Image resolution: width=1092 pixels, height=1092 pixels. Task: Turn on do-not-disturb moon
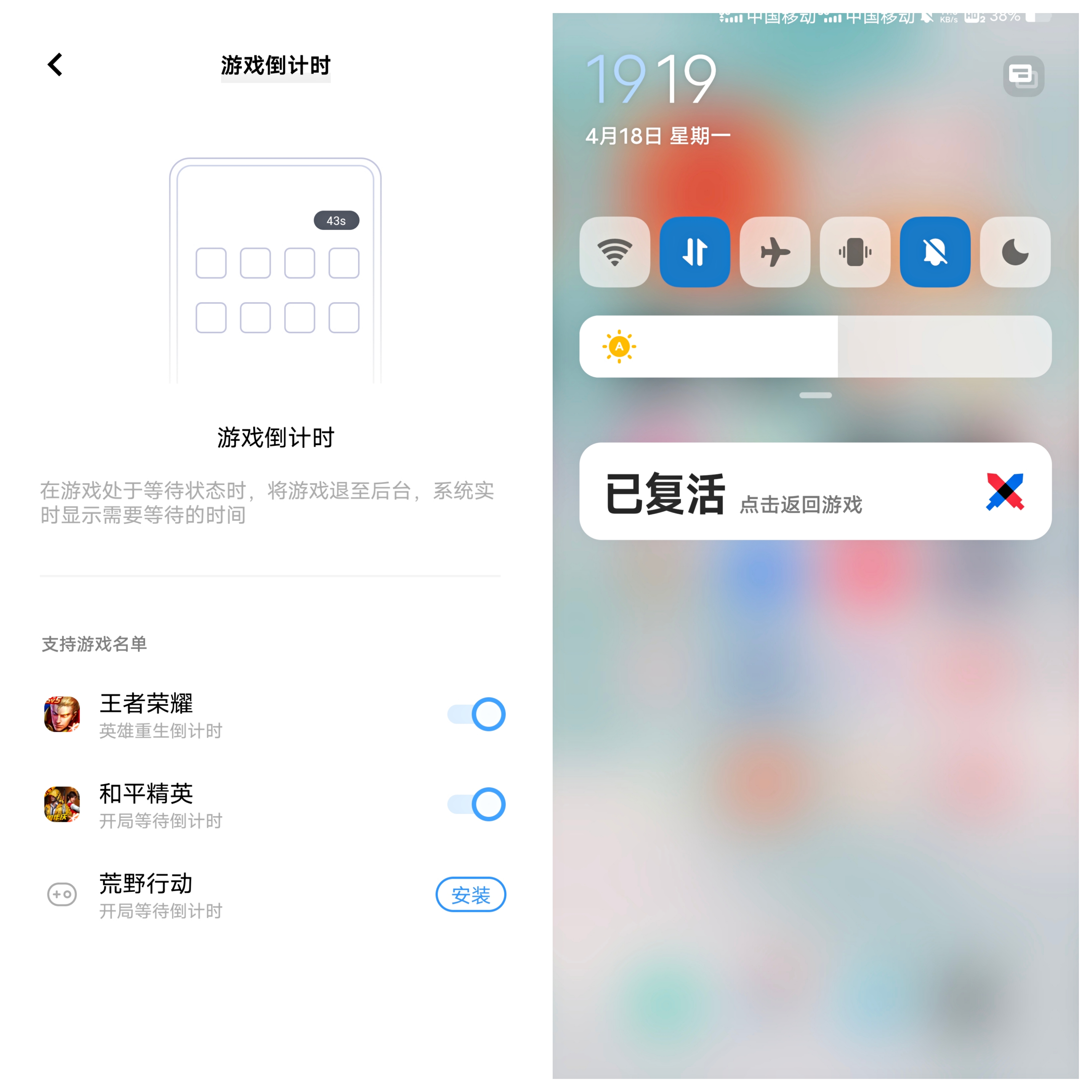(x=1015, y=252)
